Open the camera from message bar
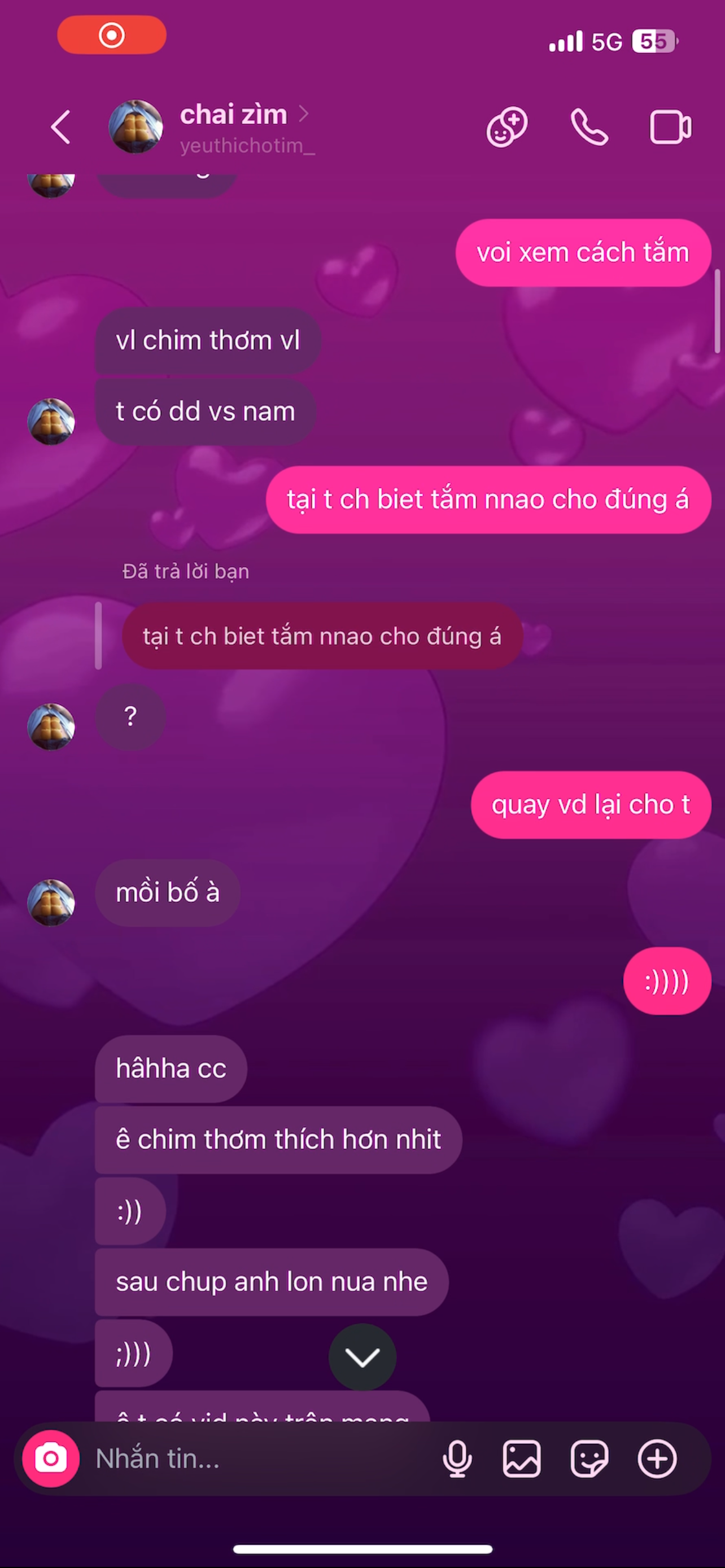 tap(50, 1458)
